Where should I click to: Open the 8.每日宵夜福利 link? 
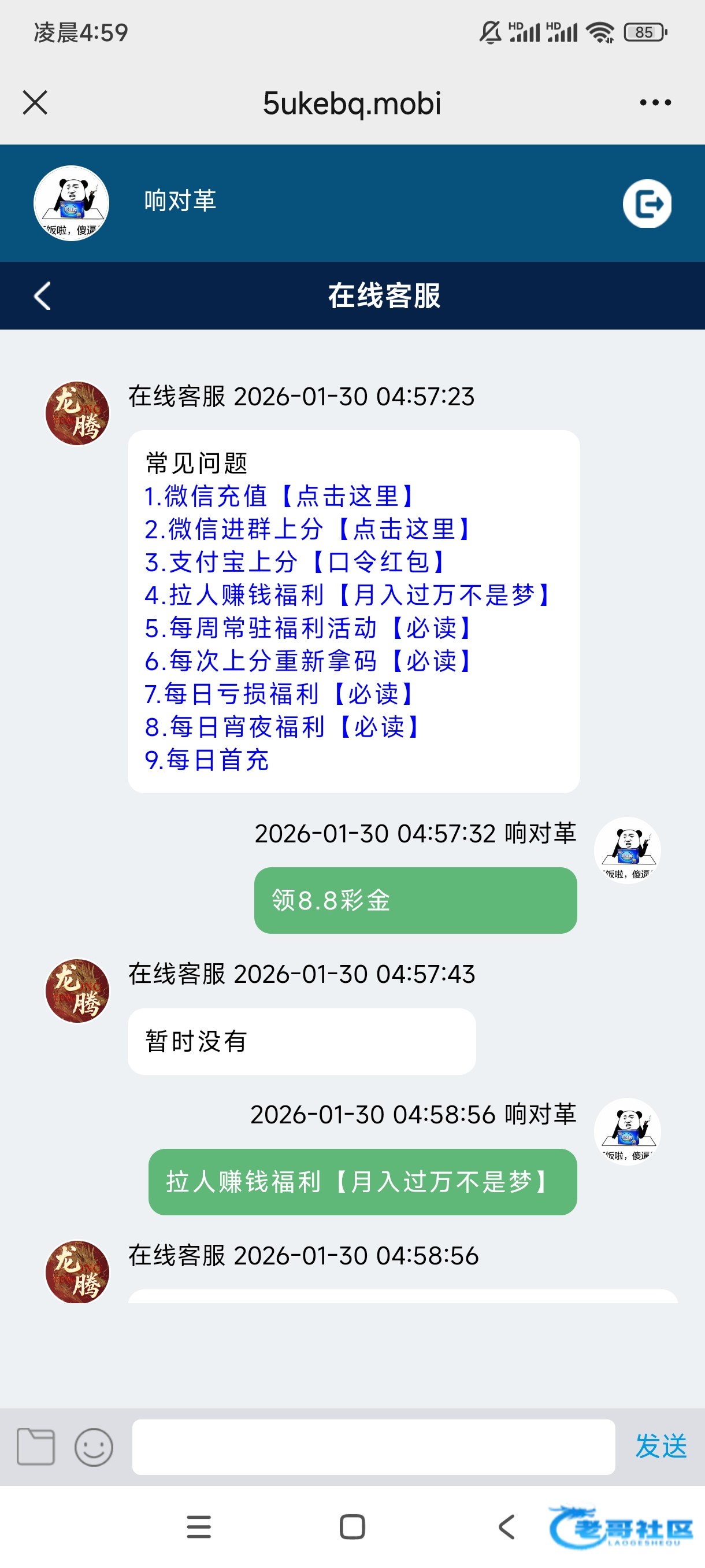(282, 726)
